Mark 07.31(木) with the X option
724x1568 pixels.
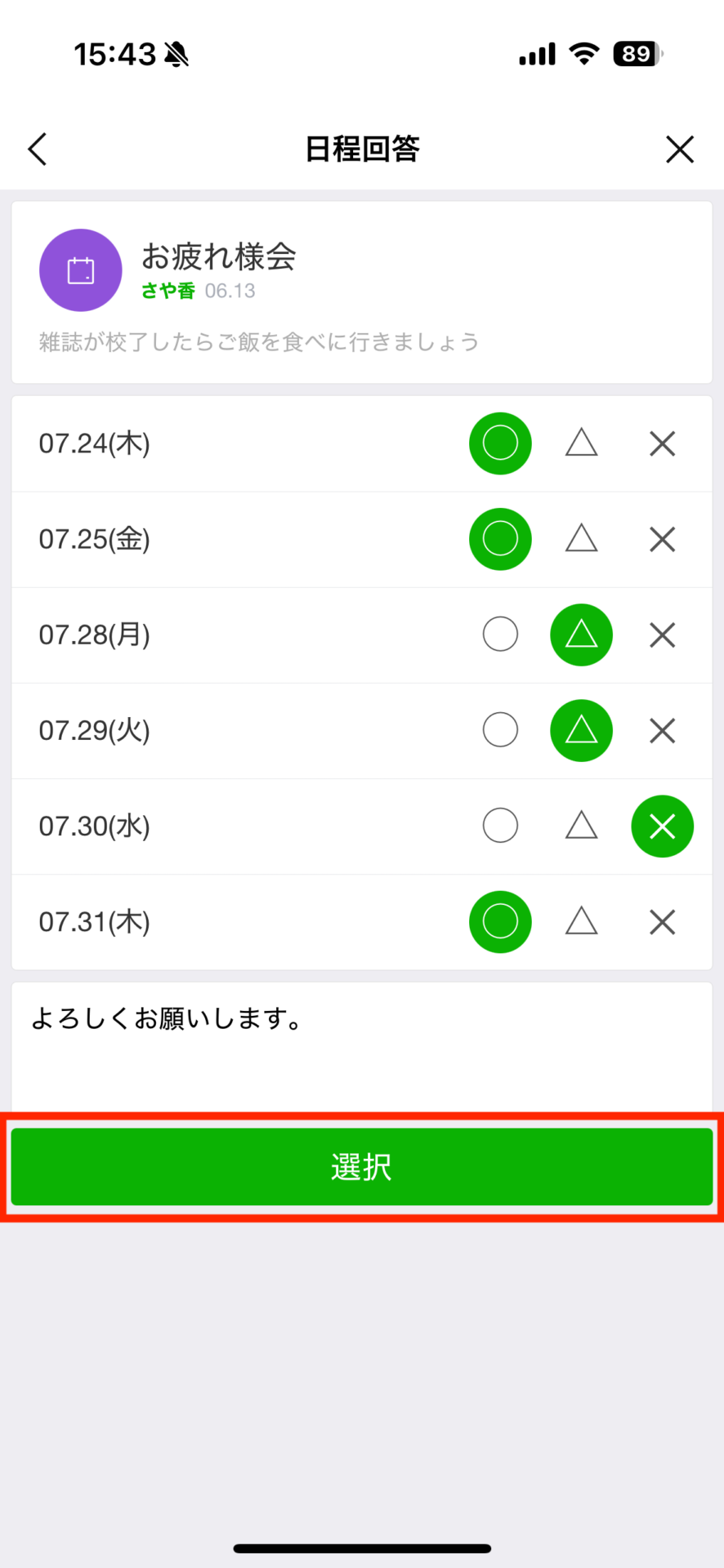(x=663, y=922)
